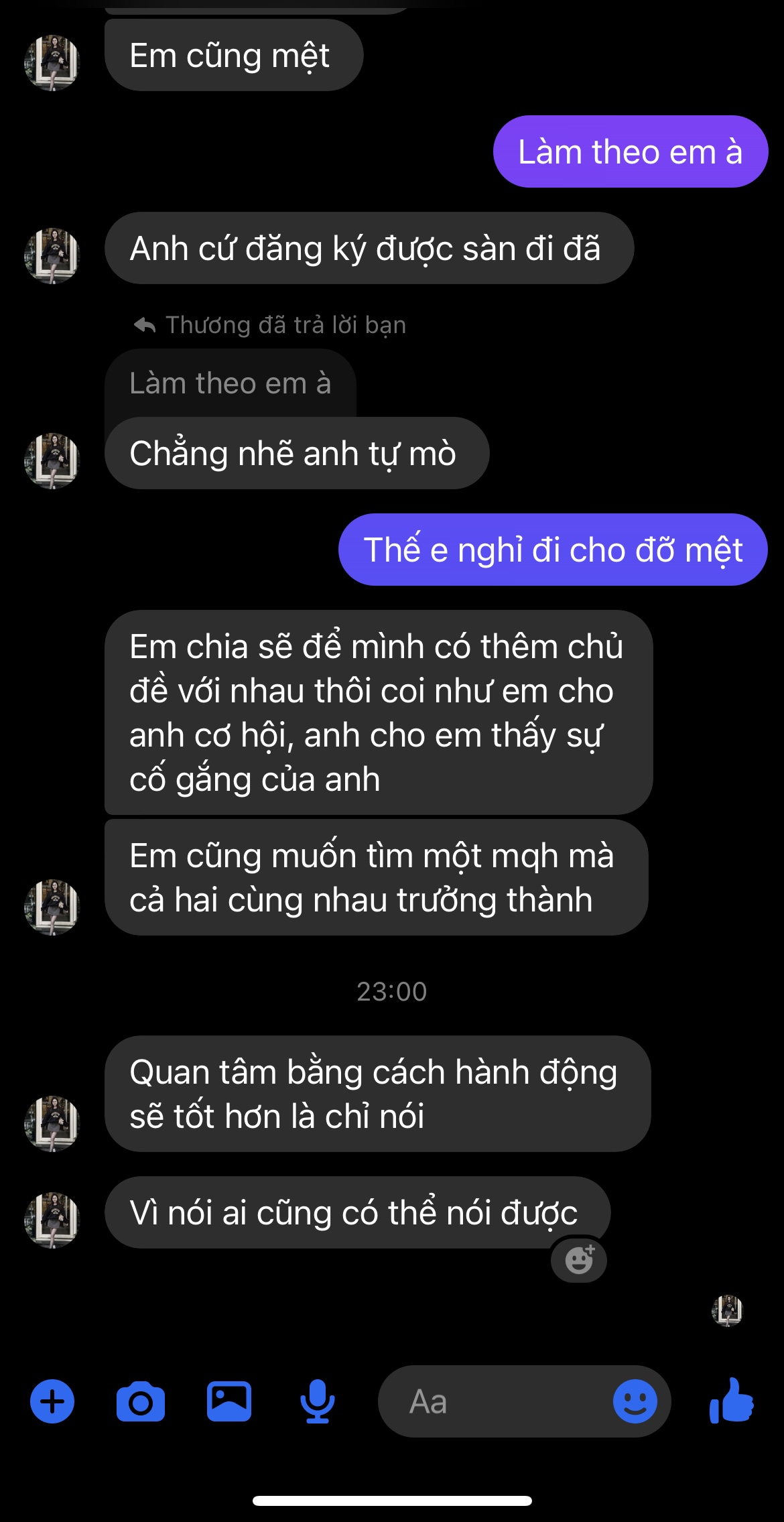
Task: Open sender's avatar beside "Em cũng mệt"
Action: point(52,63)
